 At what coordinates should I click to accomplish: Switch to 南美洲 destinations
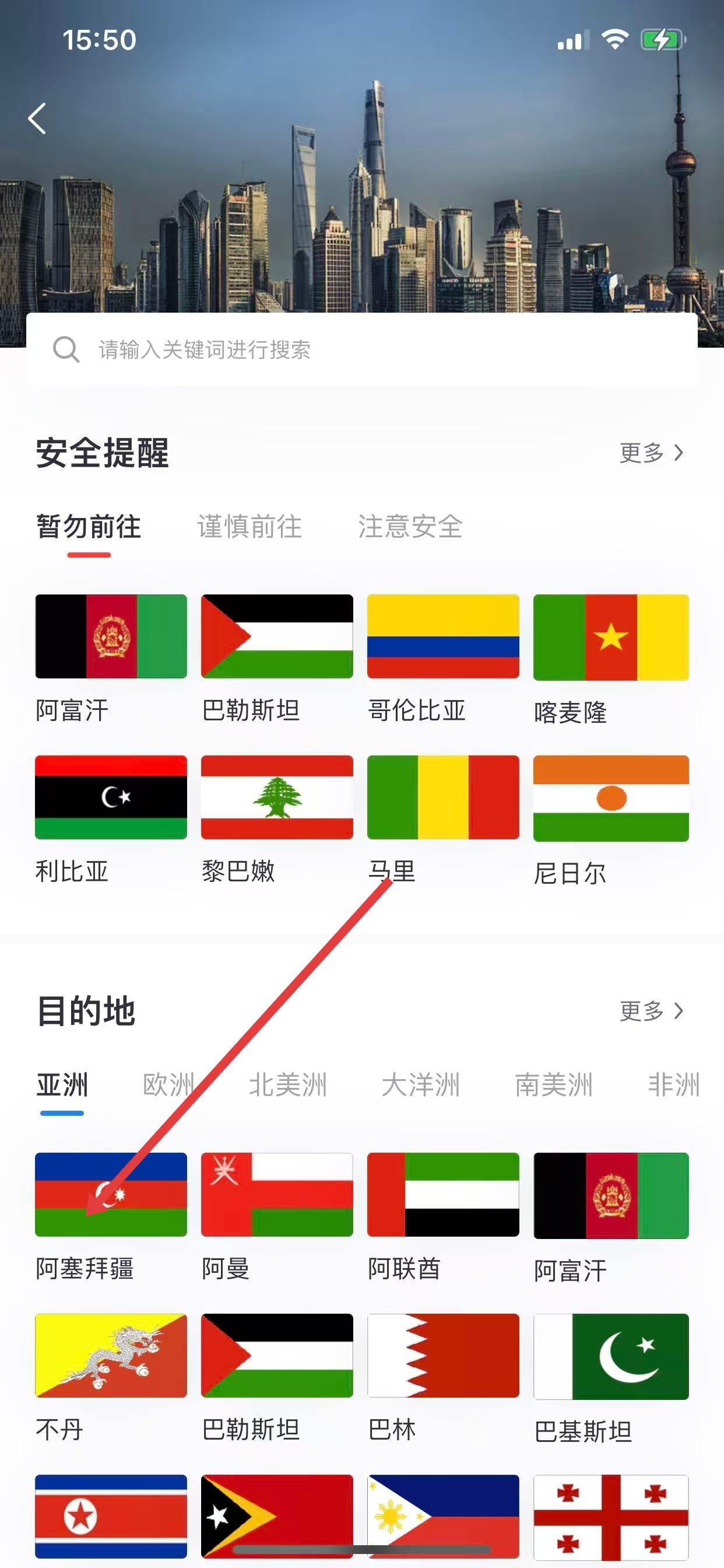[x=554, y=1084]
